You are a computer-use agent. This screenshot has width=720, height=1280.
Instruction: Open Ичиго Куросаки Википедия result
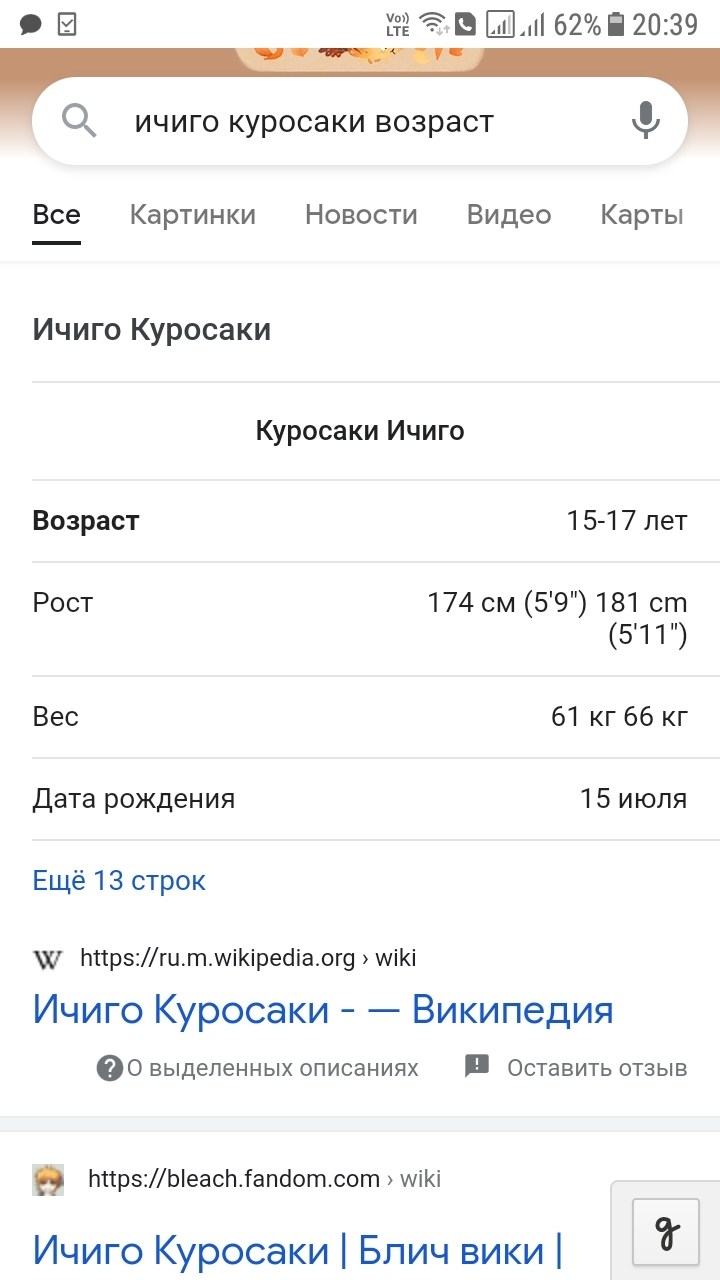tap(322, 1010)
